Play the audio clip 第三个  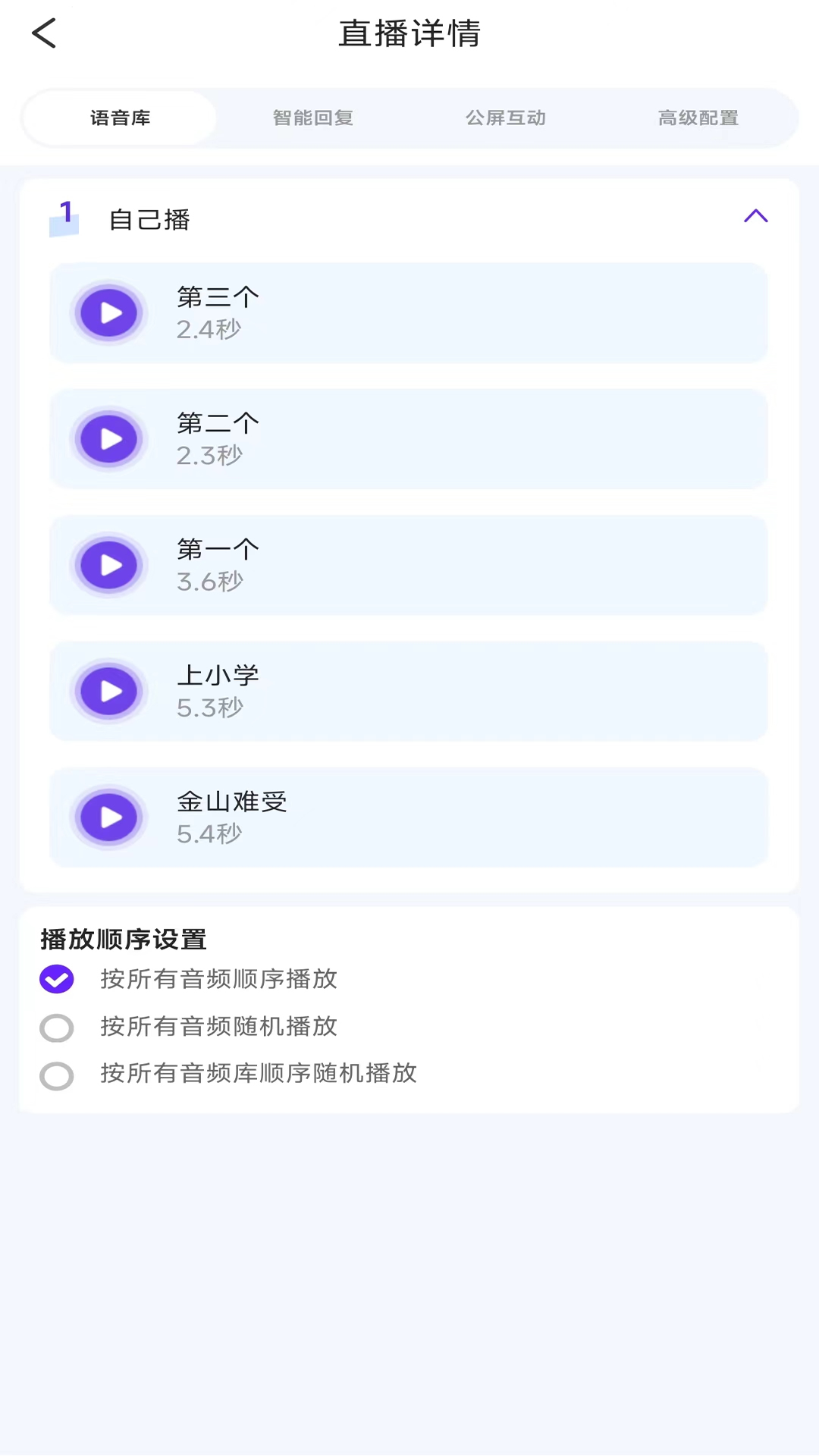coord(109,312)
